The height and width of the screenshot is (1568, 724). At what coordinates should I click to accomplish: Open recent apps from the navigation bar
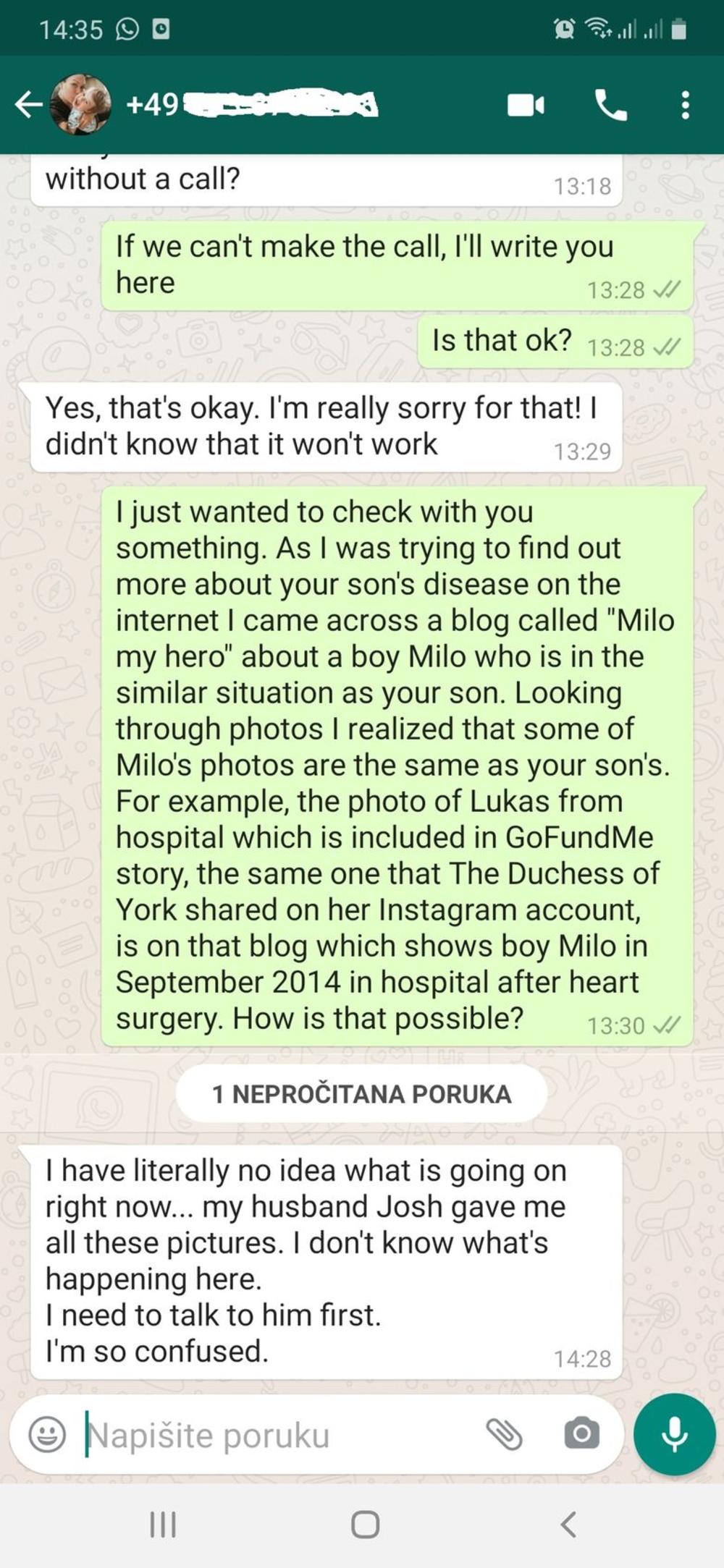[163, 1525]
